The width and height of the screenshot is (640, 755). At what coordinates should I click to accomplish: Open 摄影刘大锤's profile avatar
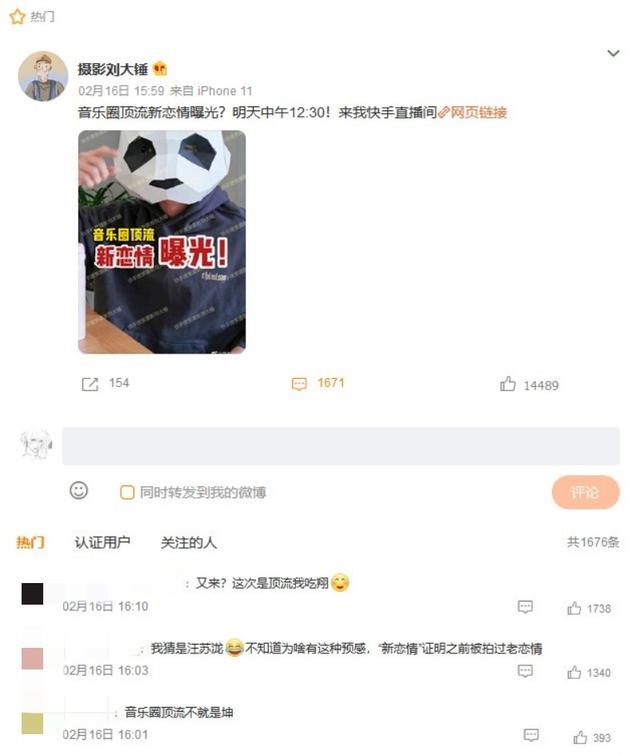tap(43, 77)
